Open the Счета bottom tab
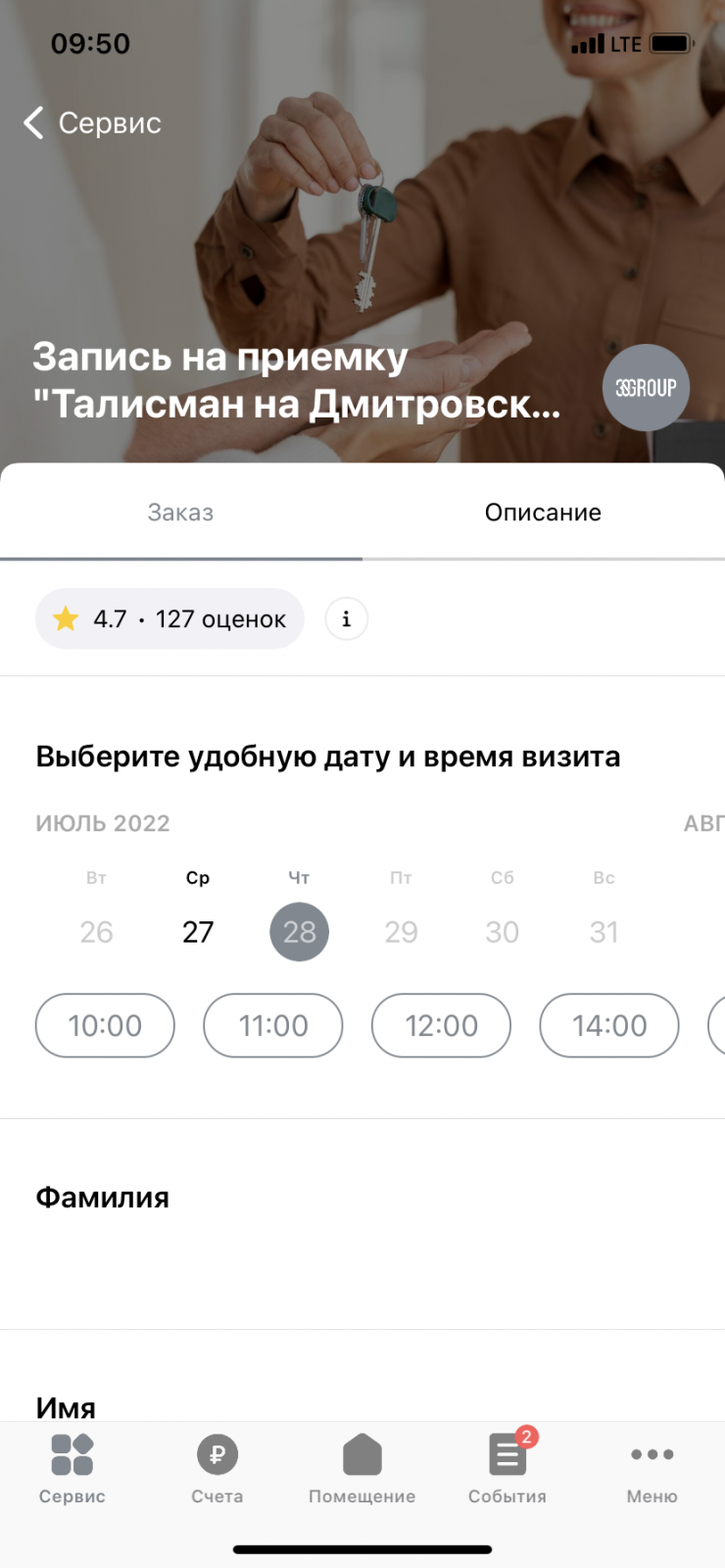 coord(217,1468)
